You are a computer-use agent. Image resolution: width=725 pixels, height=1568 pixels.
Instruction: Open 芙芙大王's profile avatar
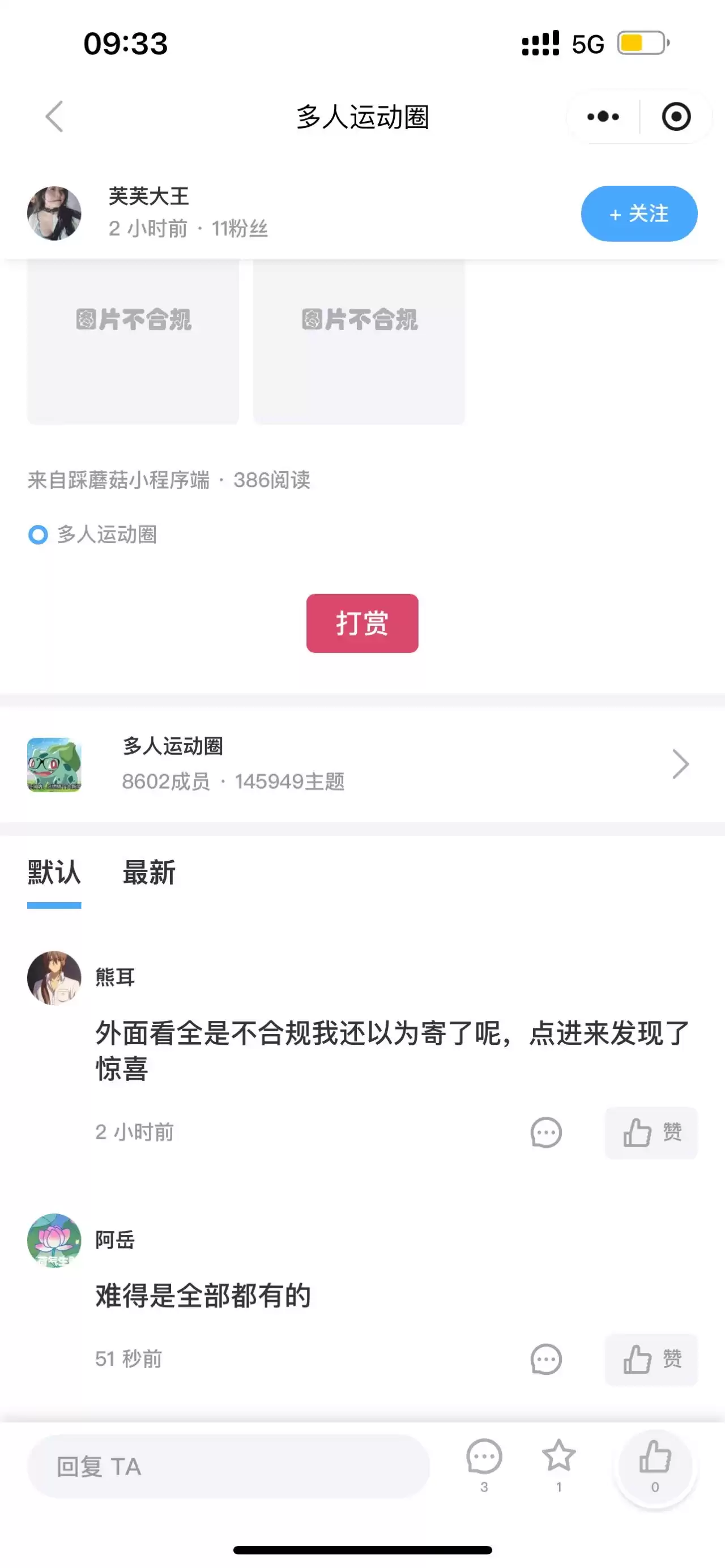click(54, 213)
